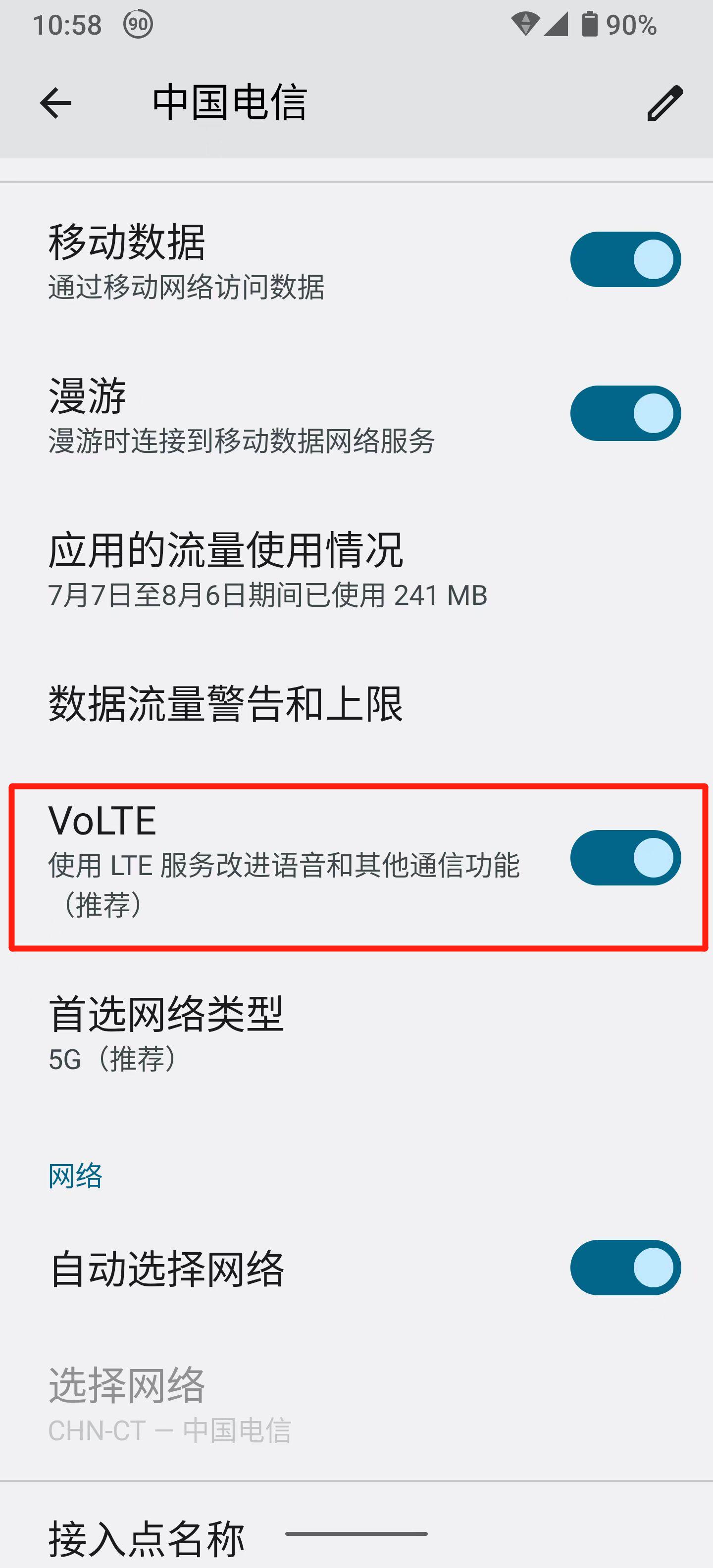713x1568 pixels.
Task: Tap the Wi-Fi status bar icon
Action: [x=525, y=24]
